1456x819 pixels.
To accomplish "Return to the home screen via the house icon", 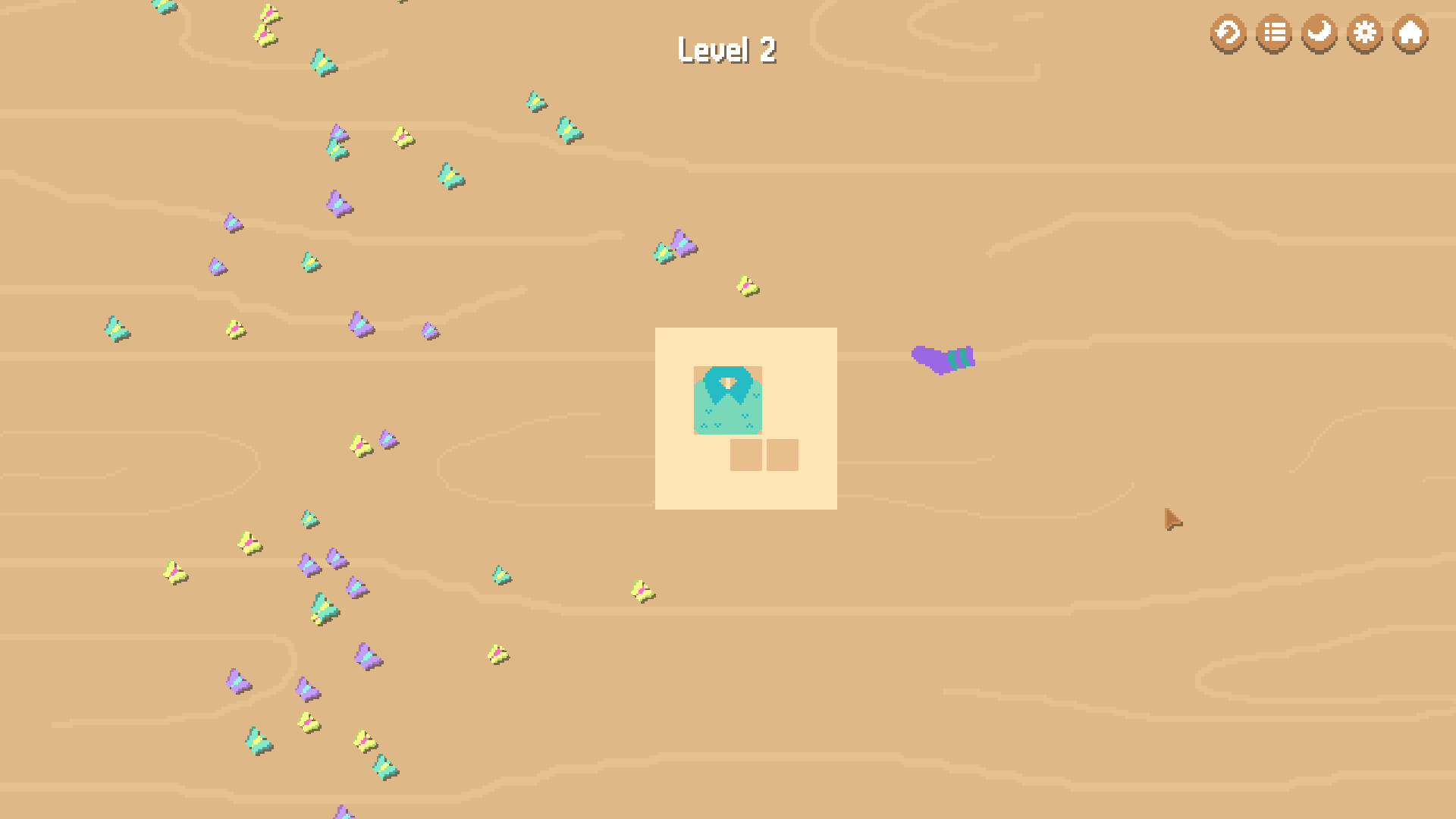I will (1410, 33).
